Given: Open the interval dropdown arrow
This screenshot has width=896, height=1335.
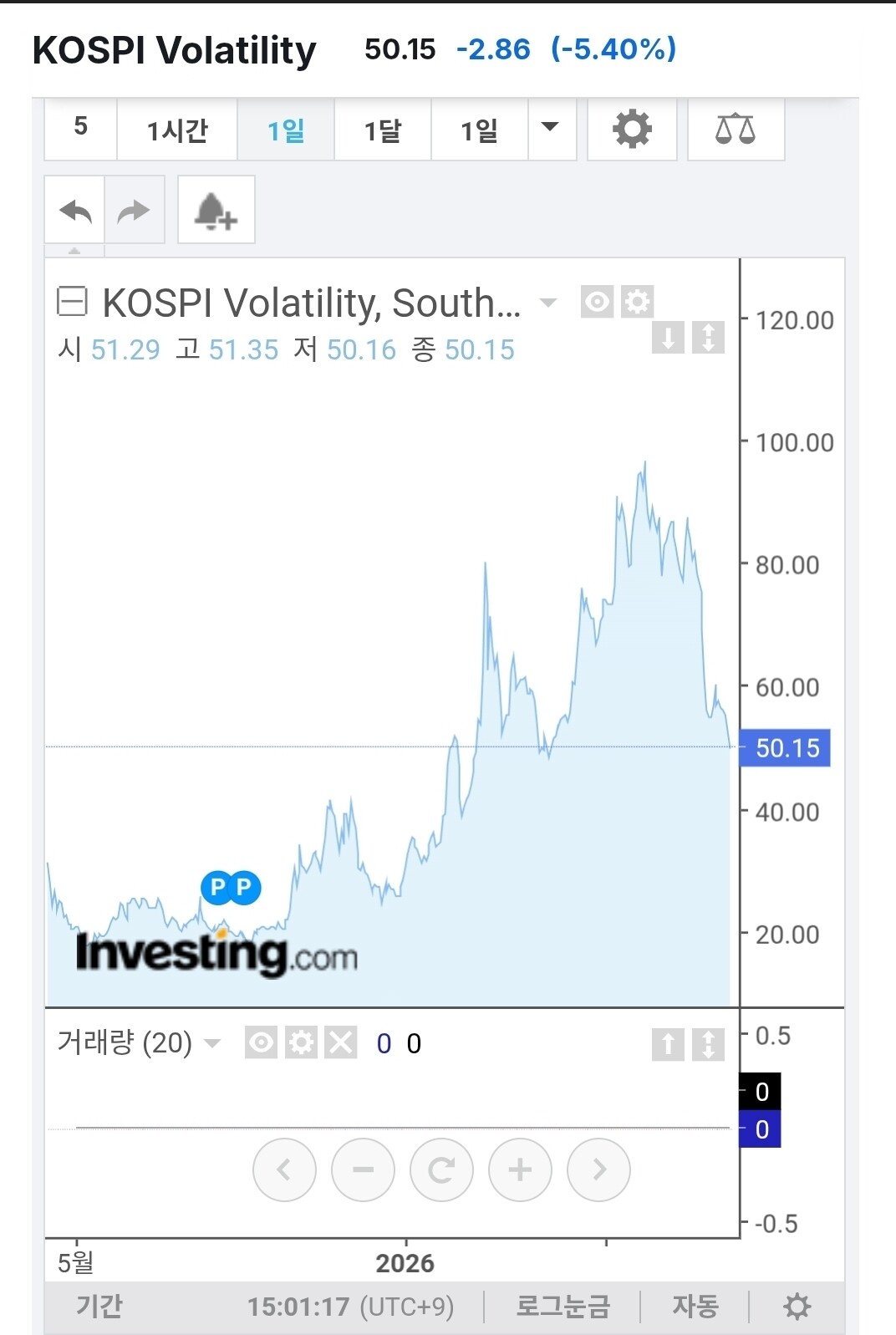Looking at the screenshot, I should point(551,128).
